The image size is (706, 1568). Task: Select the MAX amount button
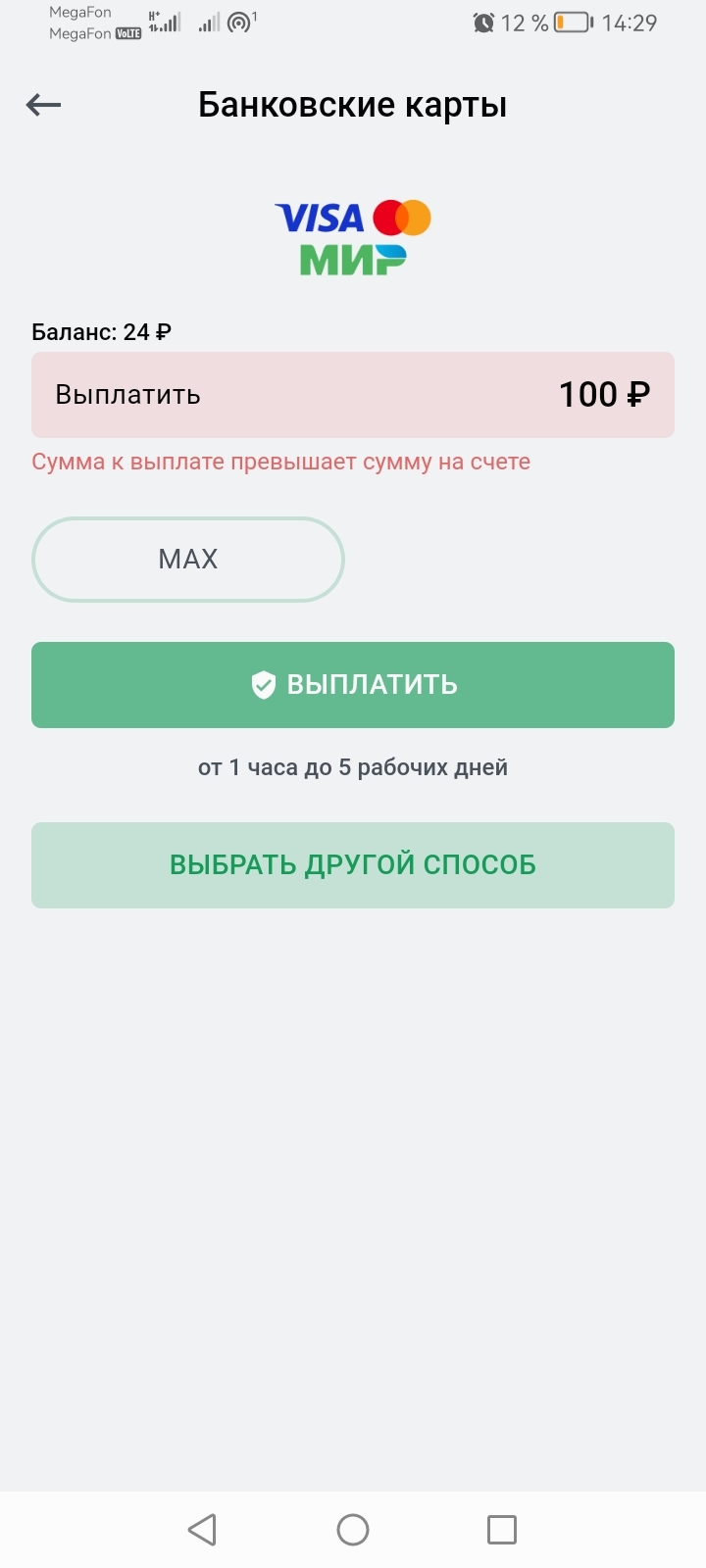tap(188, 560)
